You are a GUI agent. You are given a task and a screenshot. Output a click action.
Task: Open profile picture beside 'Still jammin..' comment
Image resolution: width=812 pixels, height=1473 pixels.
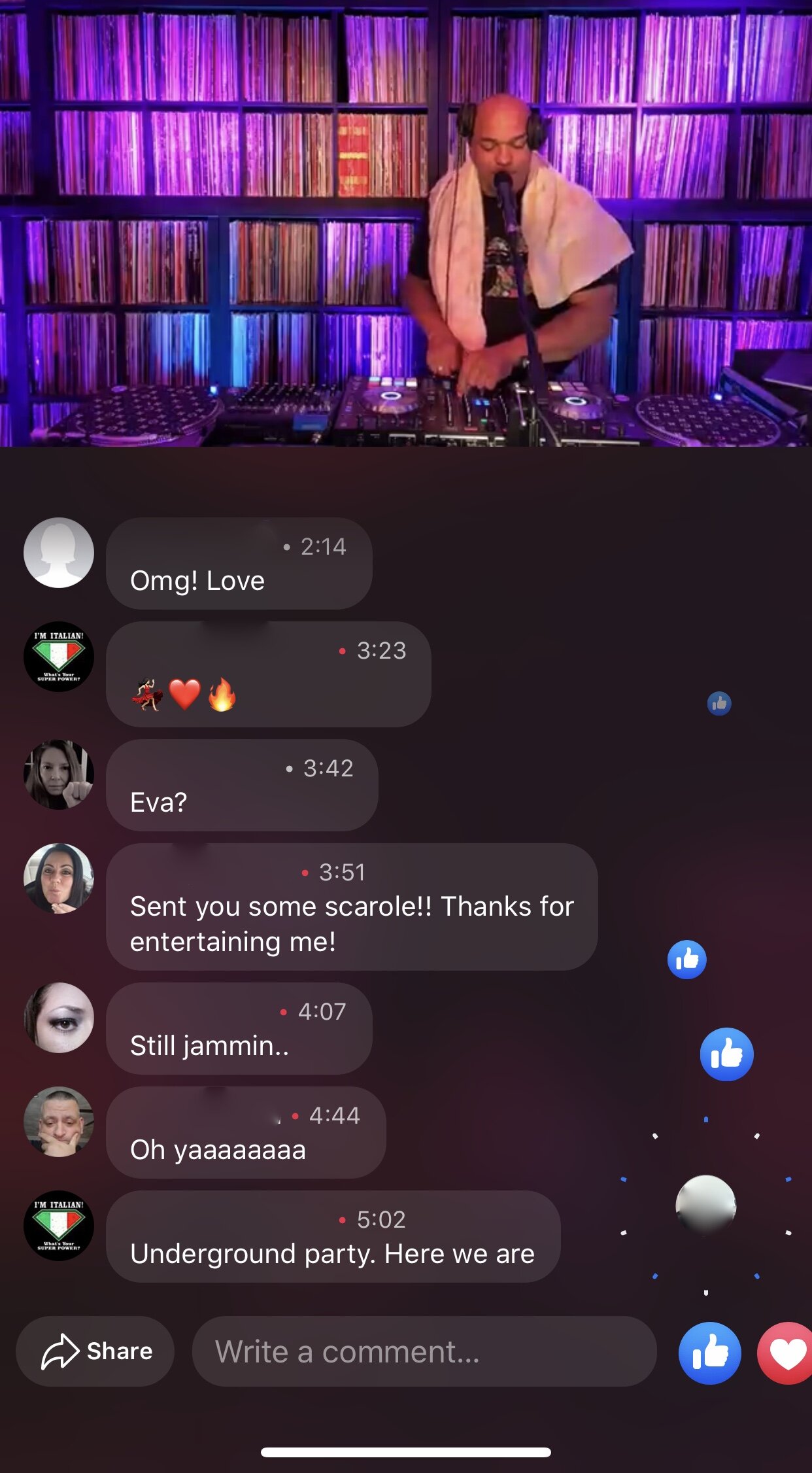pos(59,1018)
